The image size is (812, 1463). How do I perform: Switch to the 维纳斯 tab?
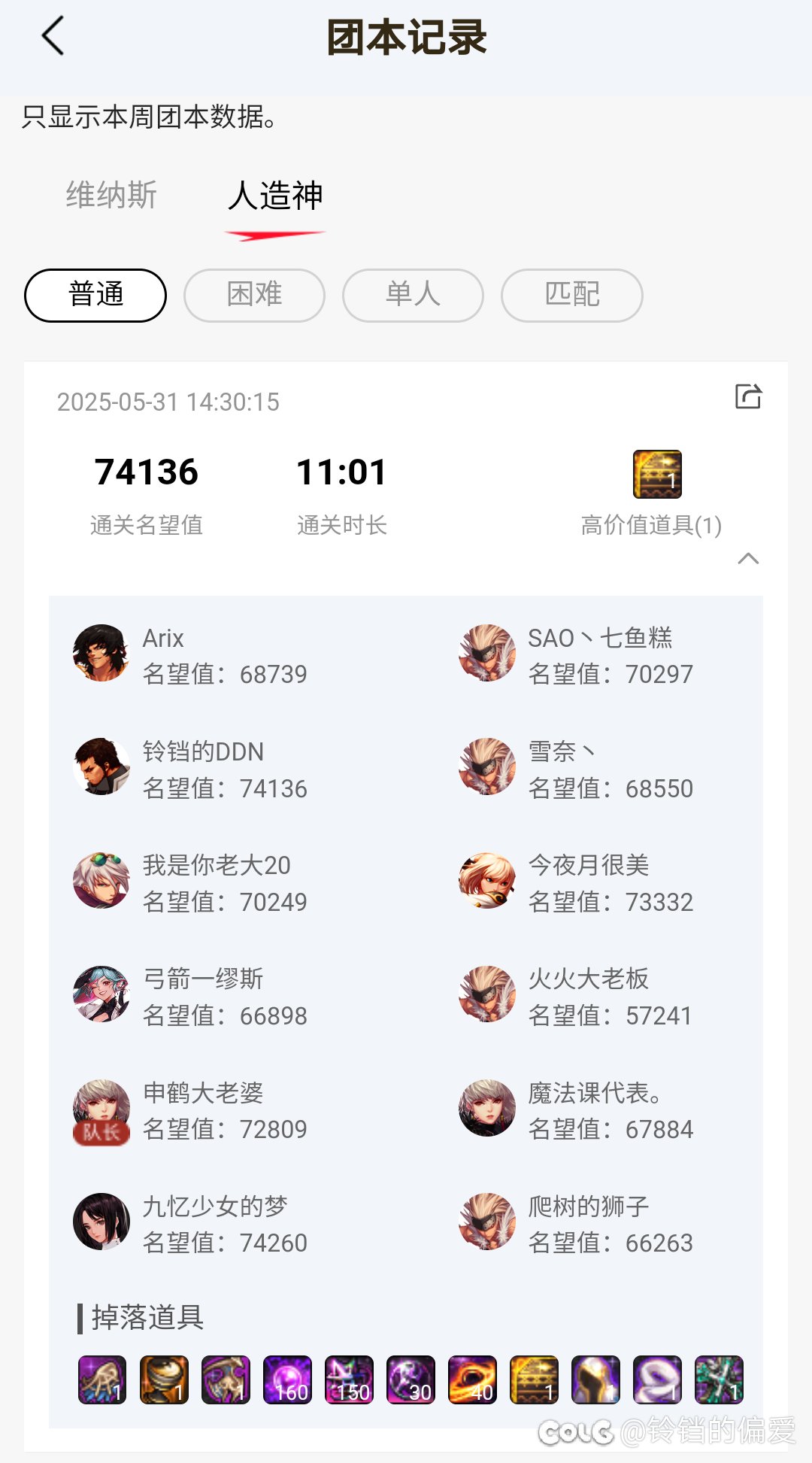tap(111, 196)
